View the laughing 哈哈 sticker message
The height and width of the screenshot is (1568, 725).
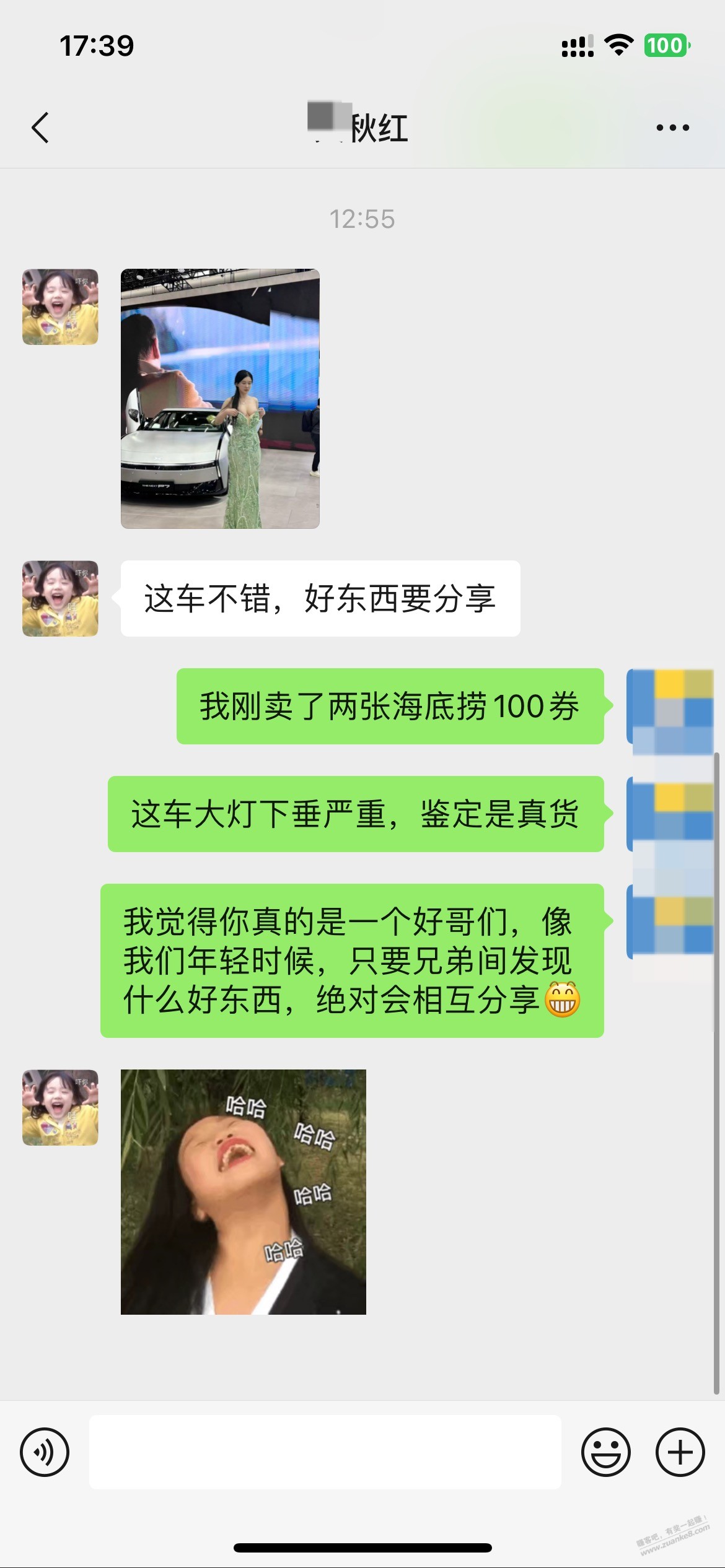tap(243, 1191)
